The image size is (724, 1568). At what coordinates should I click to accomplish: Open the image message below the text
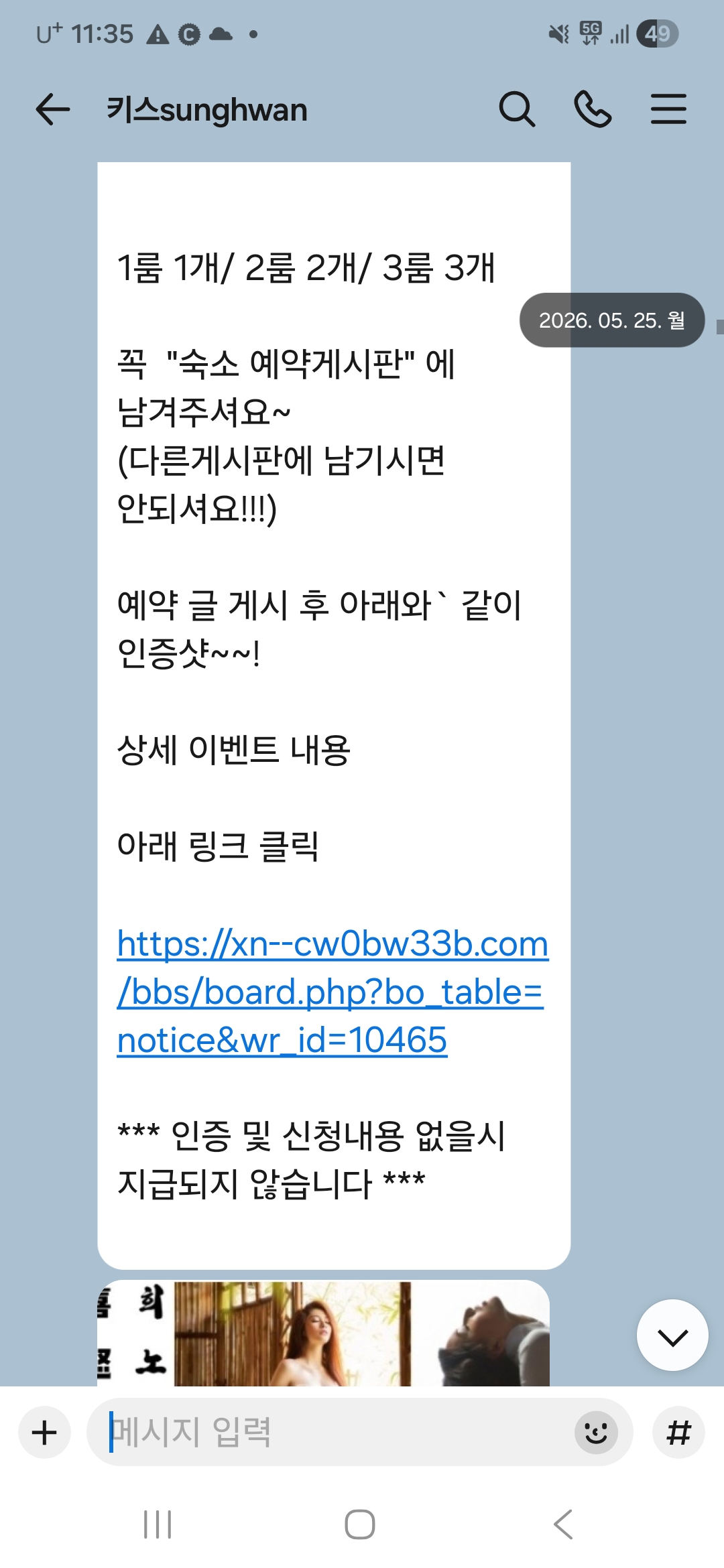tap(323, 1333)
